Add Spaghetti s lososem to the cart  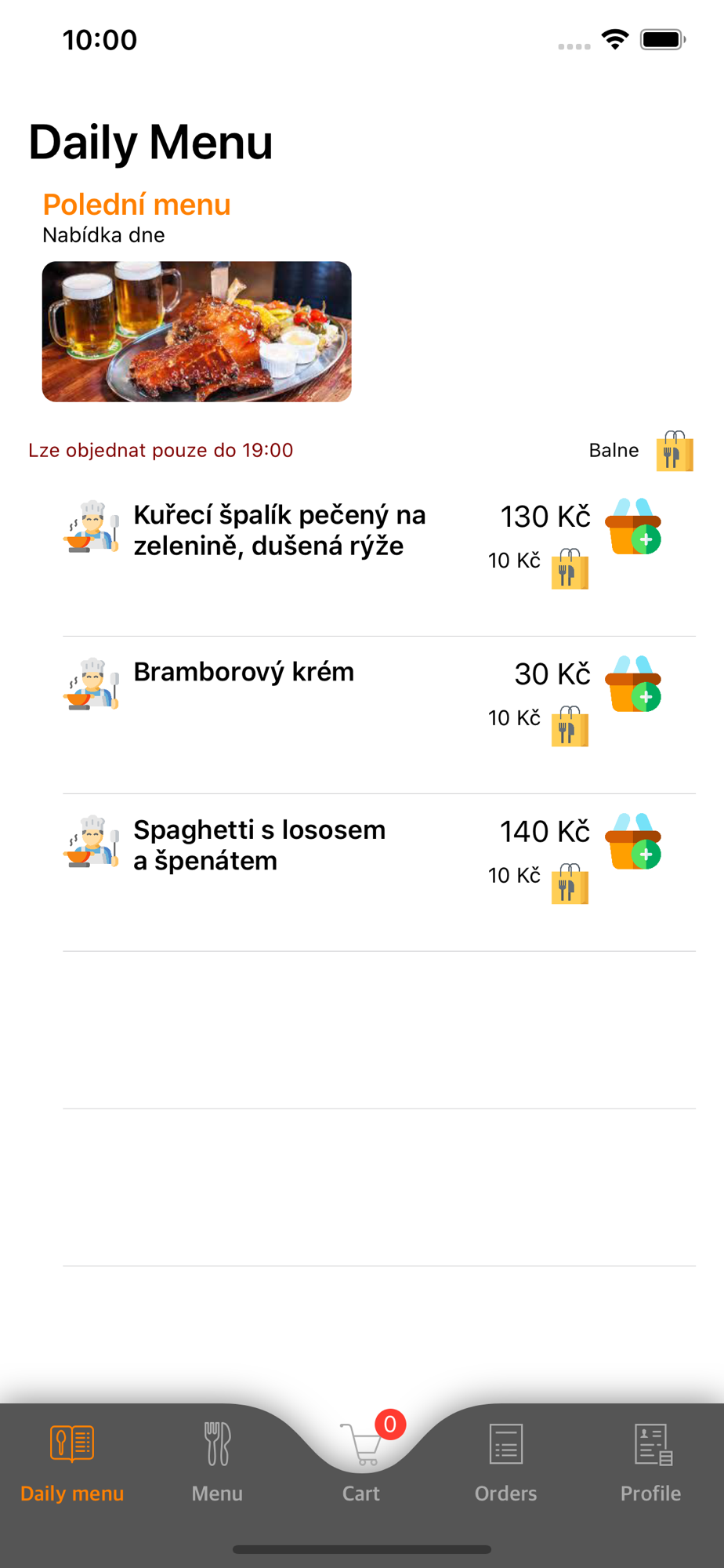click(x=633, y=842)
